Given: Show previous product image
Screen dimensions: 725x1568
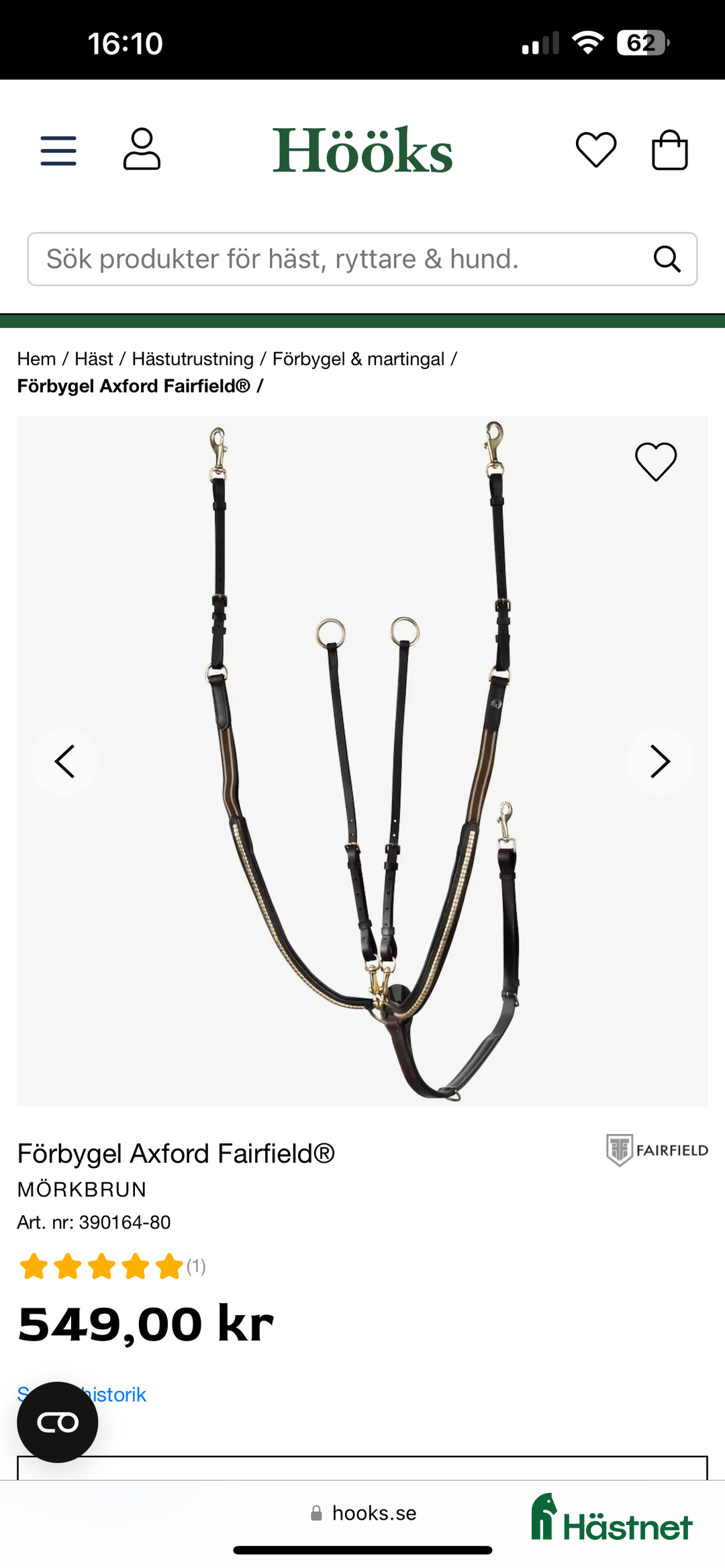Looking at the screenshot, I should 64,762.
